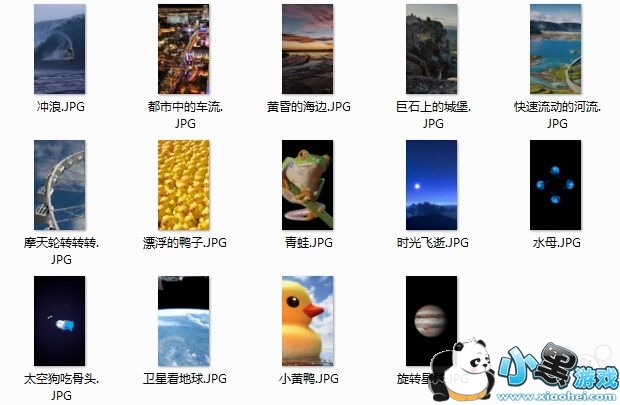Image resolution: width=620 pixels, height=405 pixels.
Task: Open 太空狗吃骨头.JPG file
Action: tap(59, 322)
